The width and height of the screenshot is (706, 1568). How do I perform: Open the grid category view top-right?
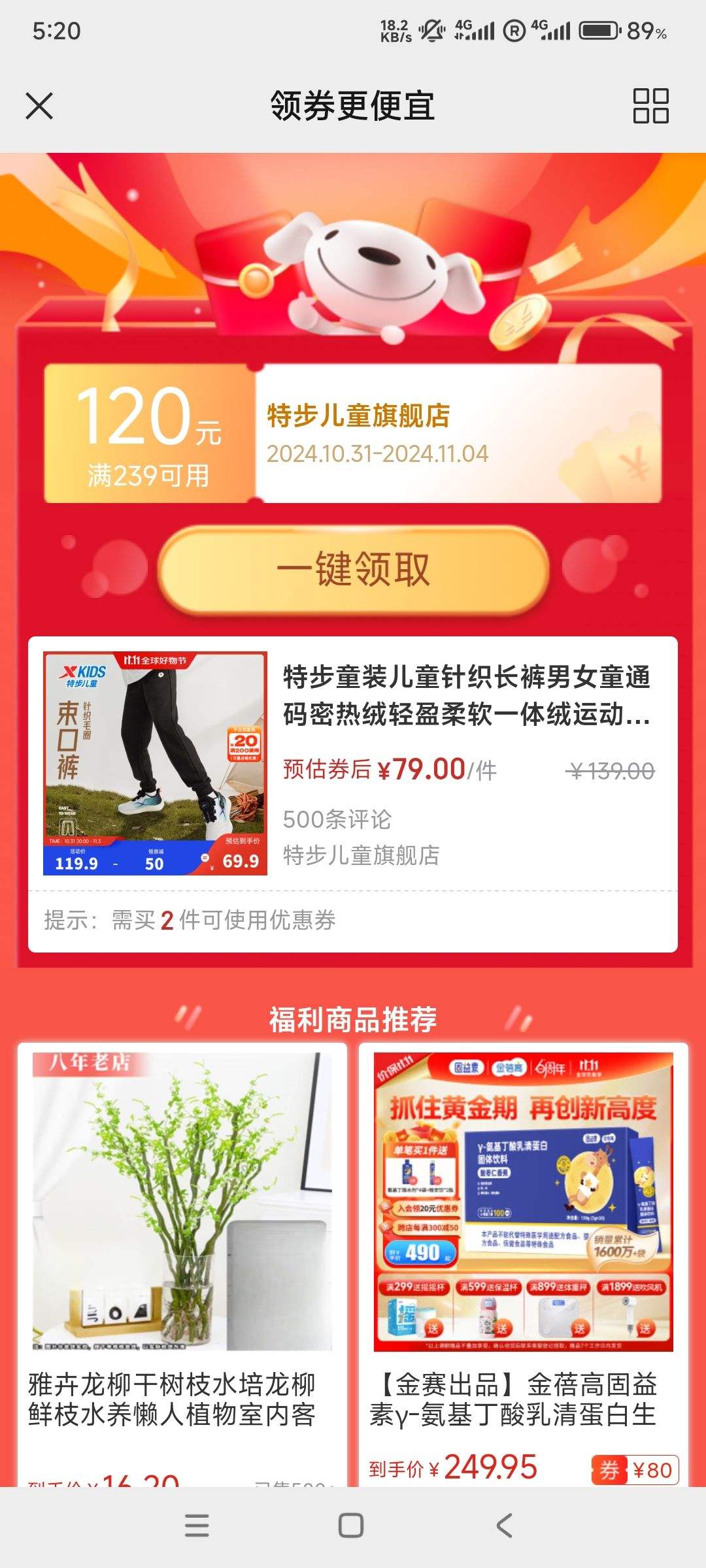pyautogui.click(x=652, y=106)
